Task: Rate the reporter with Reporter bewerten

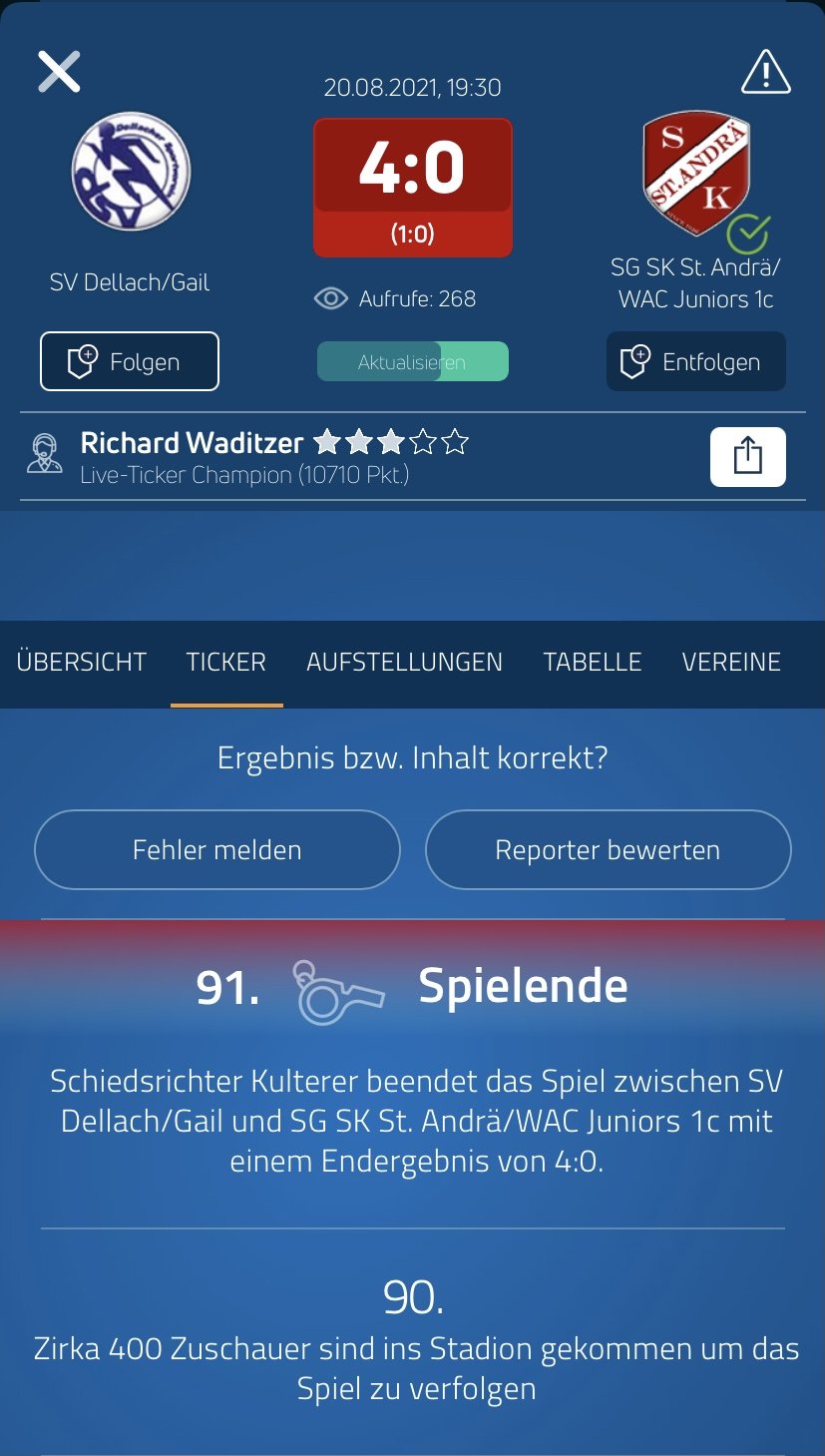Action: tap(609, 849)
